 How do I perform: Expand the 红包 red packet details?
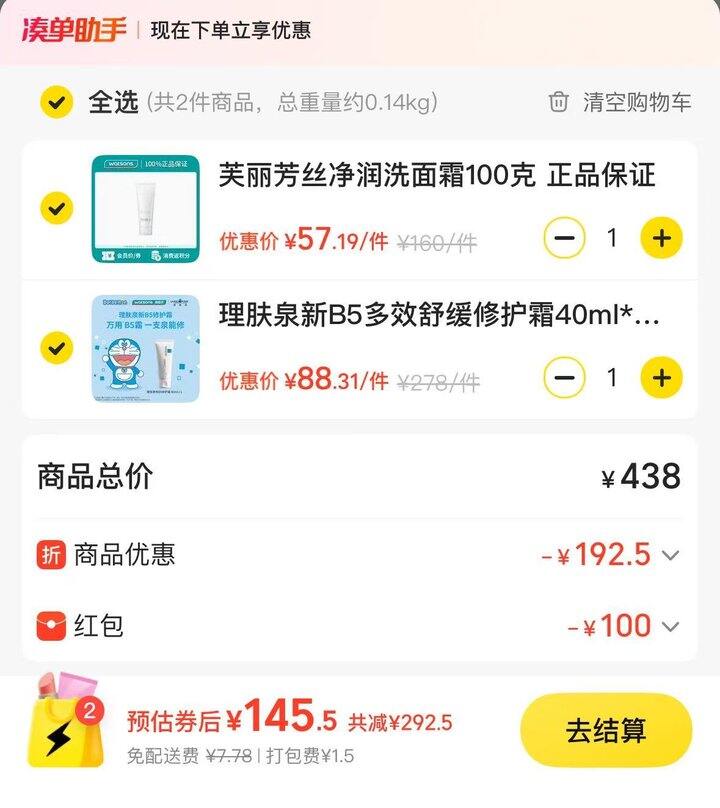click(x=670, y=627)
